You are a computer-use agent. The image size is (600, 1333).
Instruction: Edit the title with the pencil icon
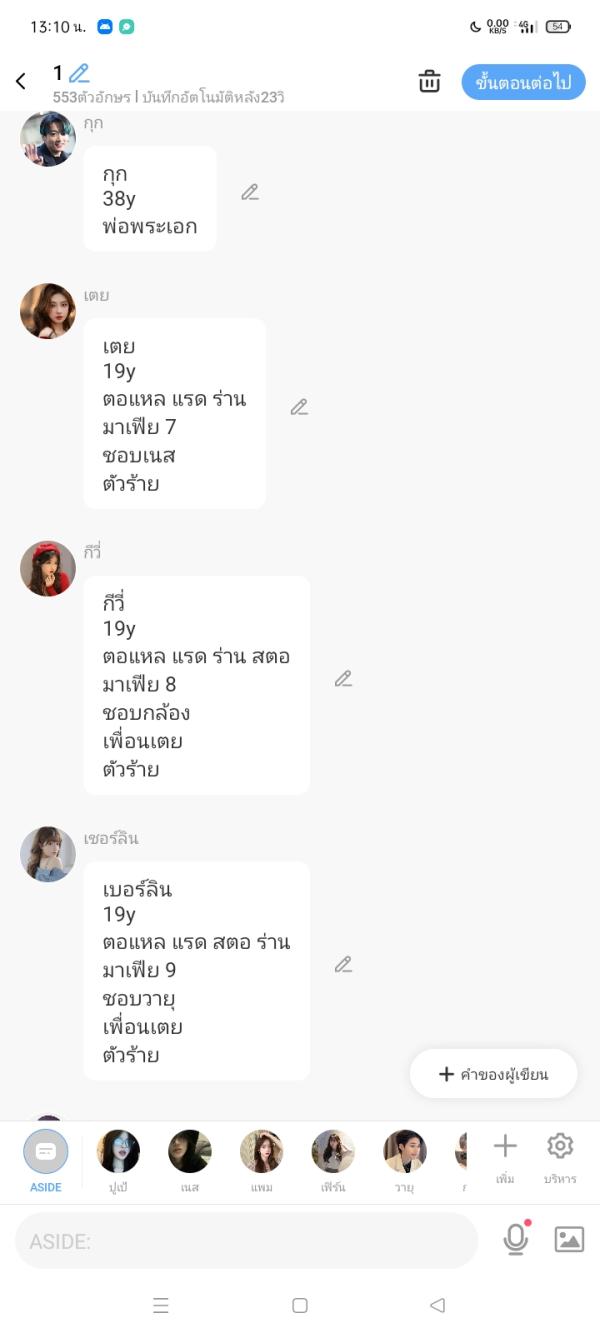point(79,73)
